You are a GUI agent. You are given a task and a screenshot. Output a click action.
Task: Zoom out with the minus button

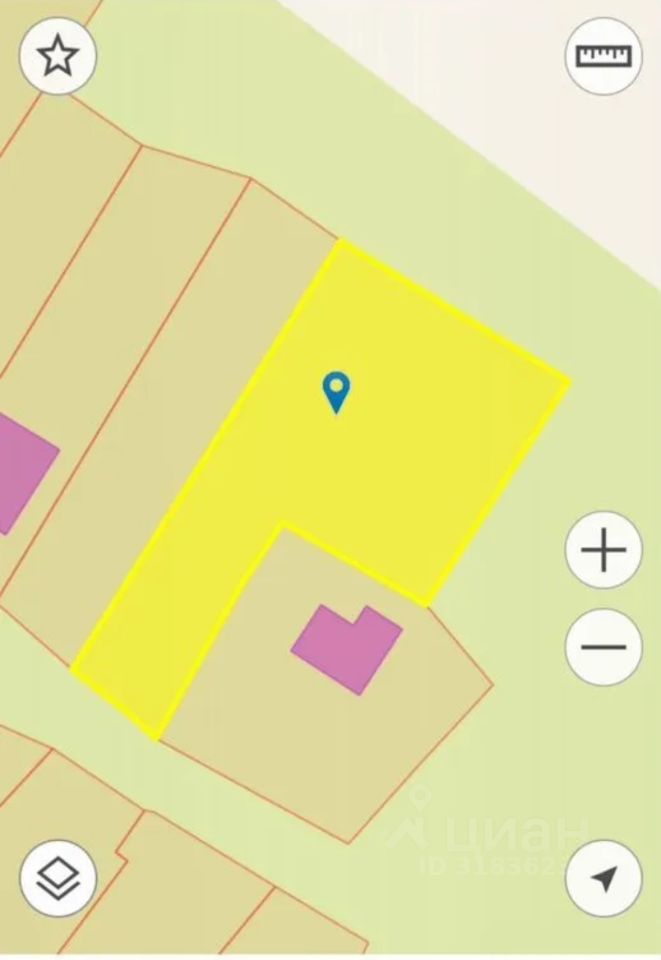pos(603,647)
